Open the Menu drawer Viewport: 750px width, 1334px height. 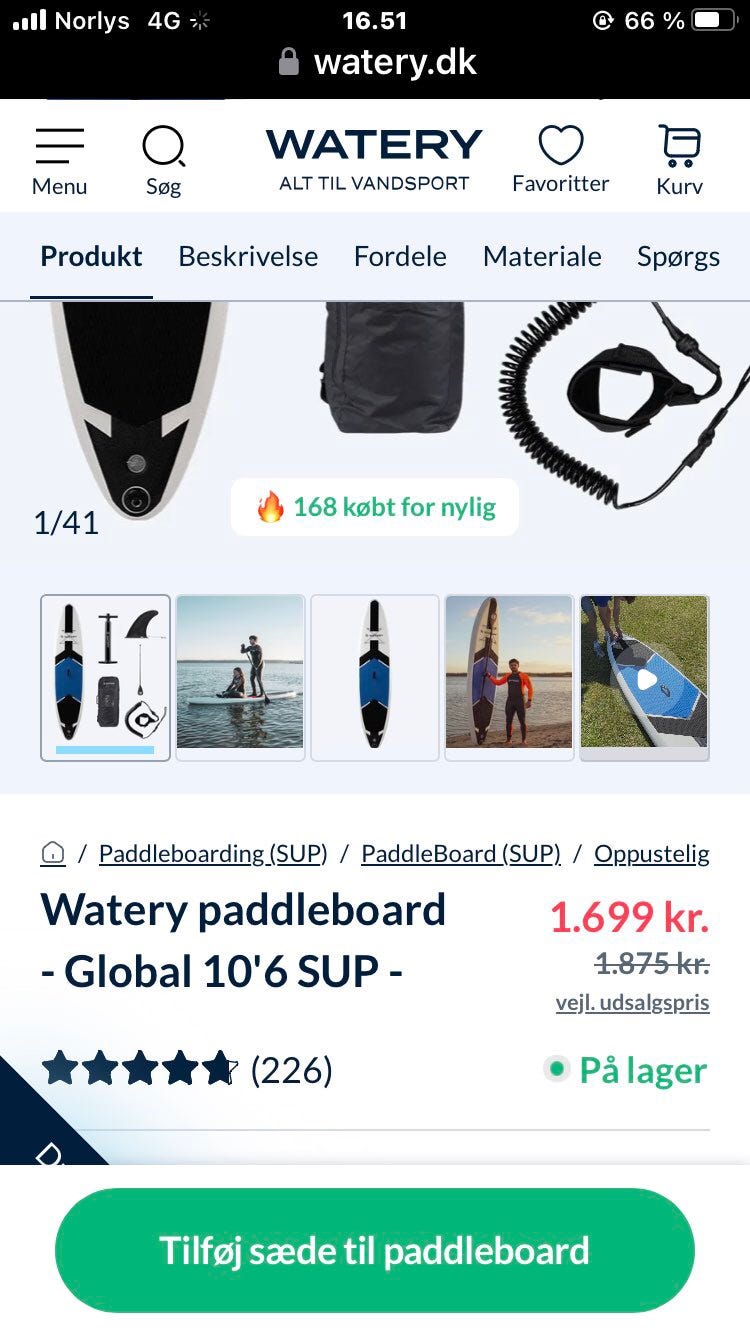[x=59, y=160]
